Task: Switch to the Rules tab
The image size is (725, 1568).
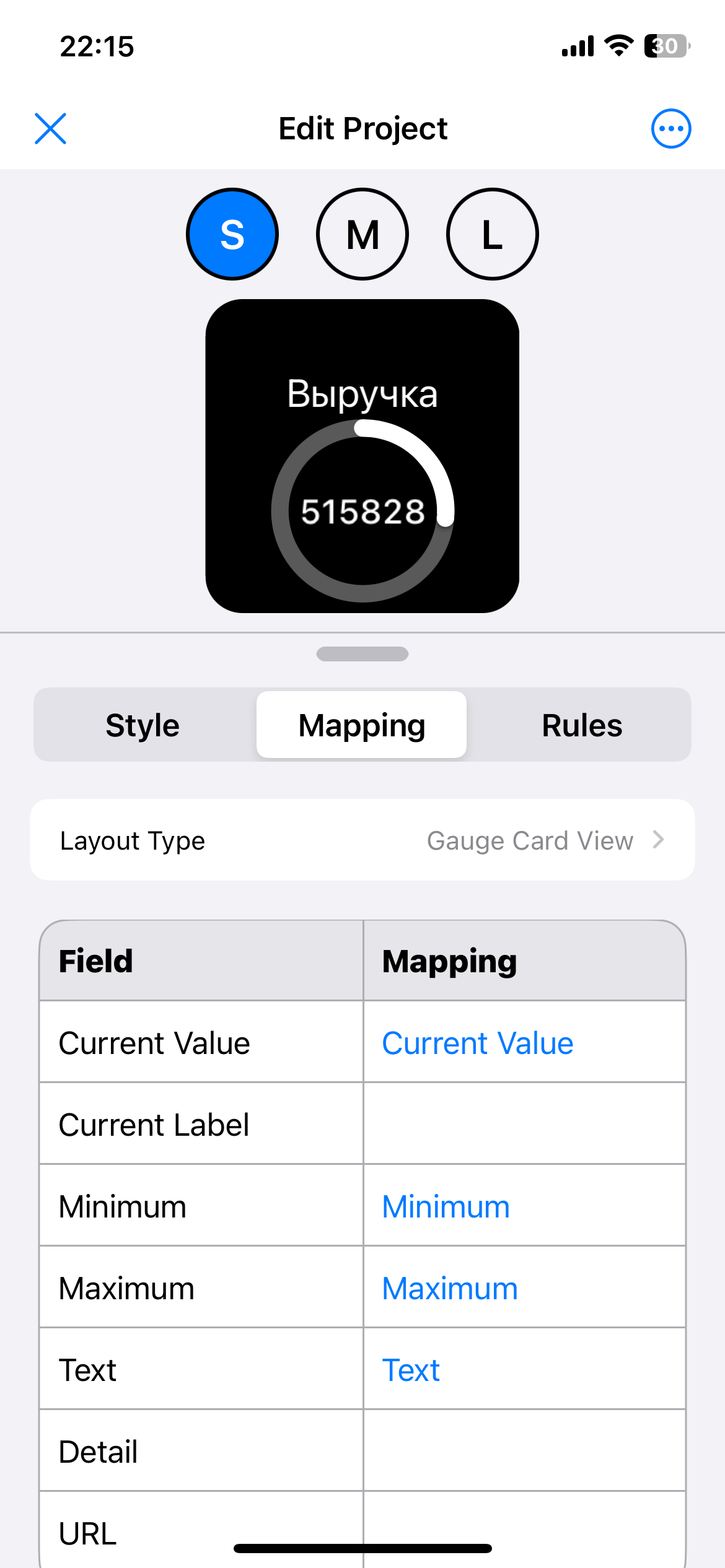Action: [582, 725]
